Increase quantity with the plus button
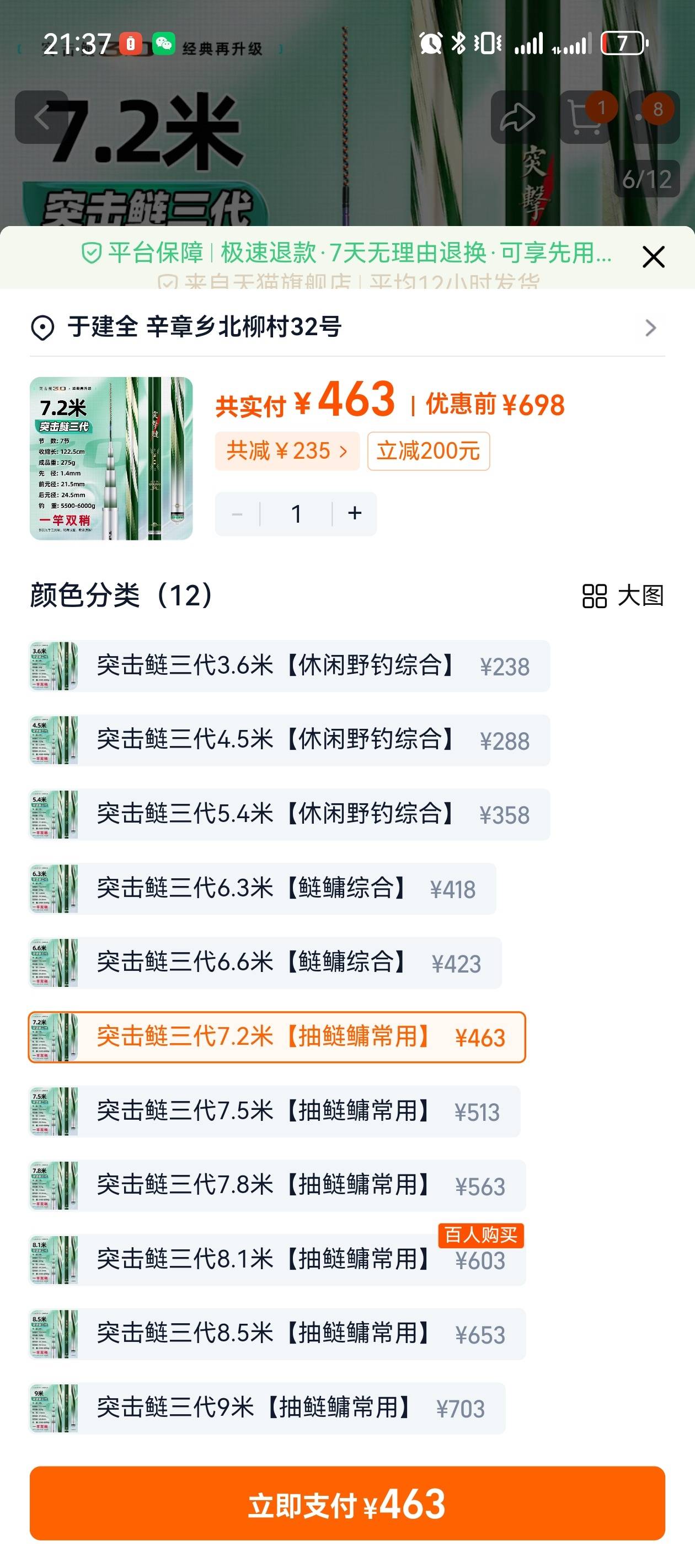The height and width of the screenshot is (1568, 695). [355, 513]
